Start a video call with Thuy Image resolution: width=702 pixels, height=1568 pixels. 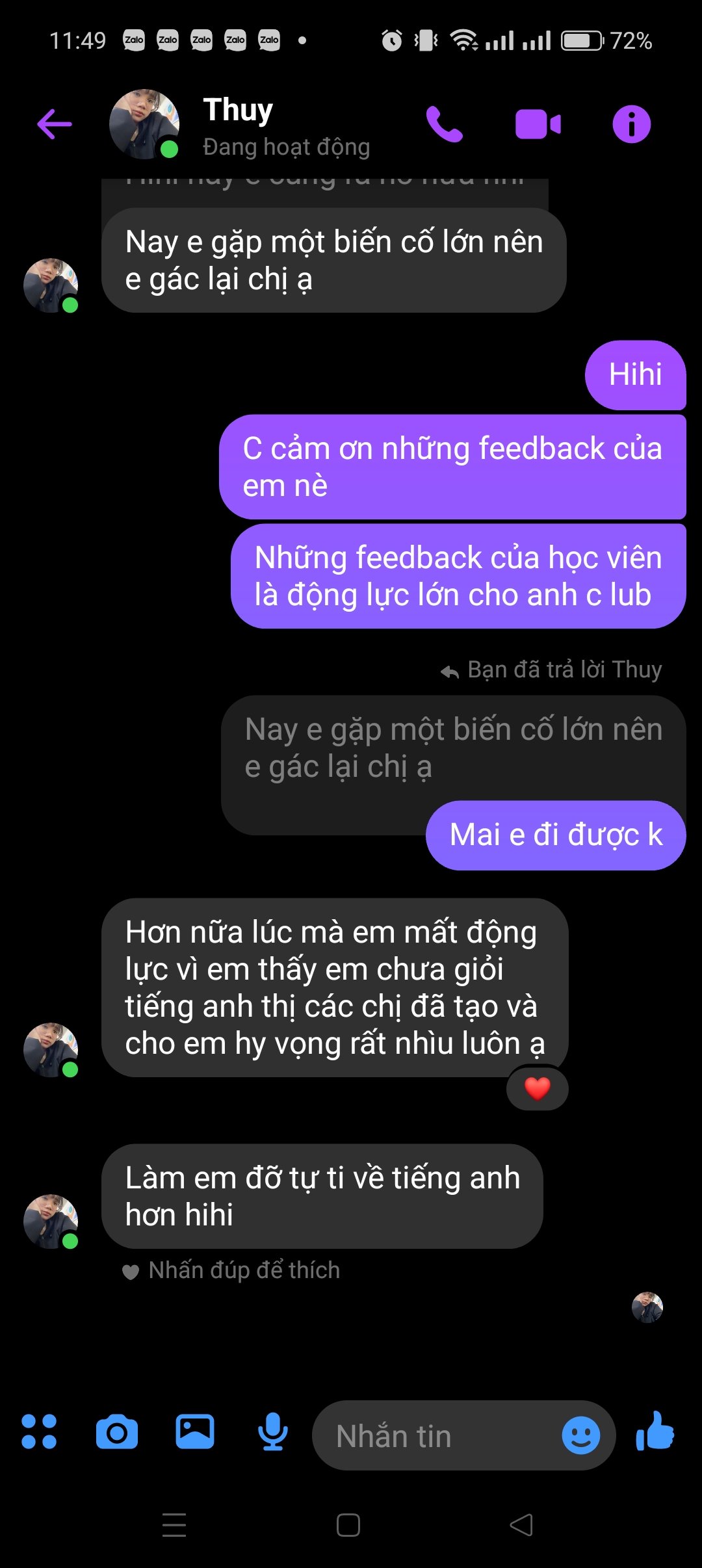coord(538,124)
